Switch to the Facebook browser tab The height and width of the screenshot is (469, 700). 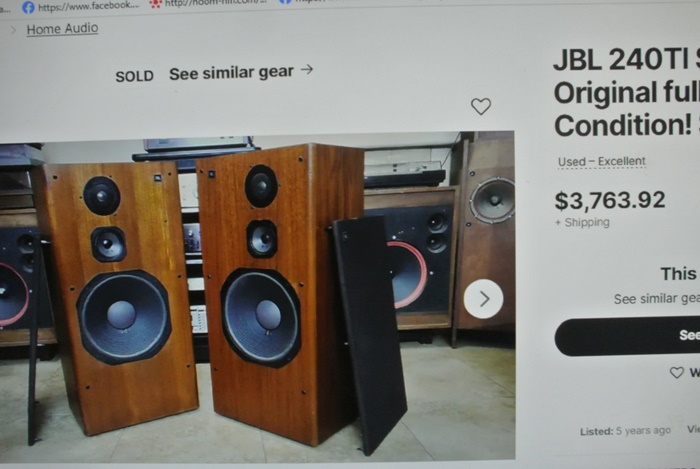click(x=80, y=5)
